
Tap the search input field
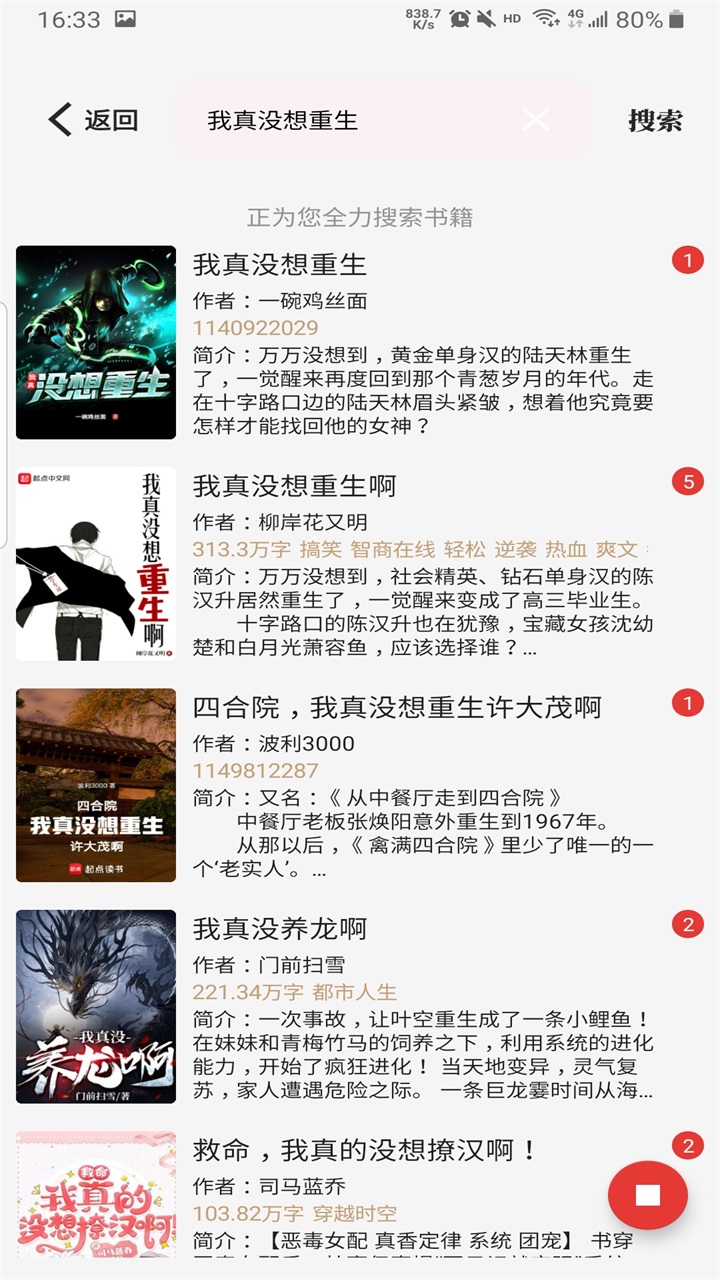pyautogui.click(x=350, y=119)
